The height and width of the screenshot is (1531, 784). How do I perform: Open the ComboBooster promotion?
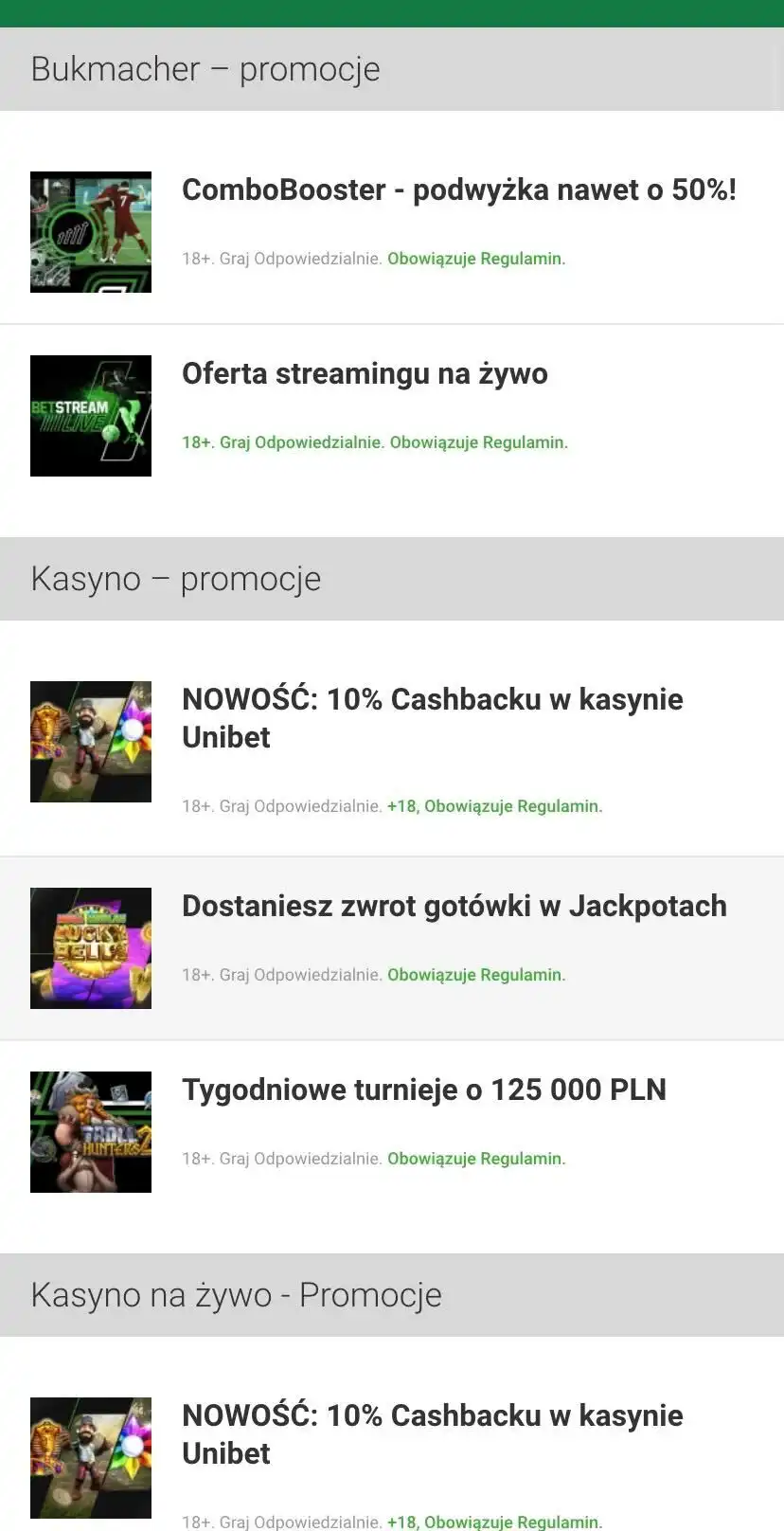pos(458,190)
